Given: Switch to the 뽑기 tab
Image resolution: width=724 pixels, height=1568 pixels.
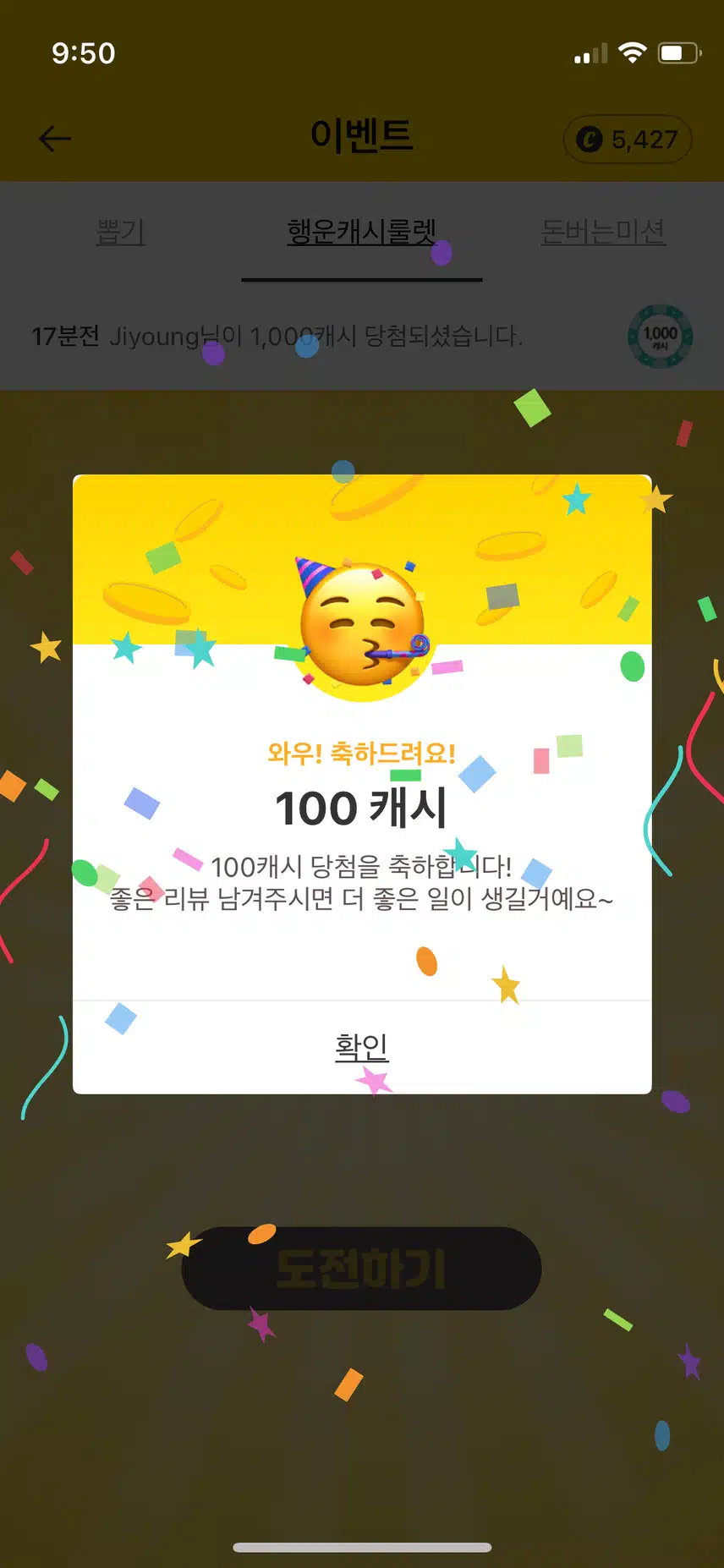Looking at the screenshot, I should (x=121, y=232).
